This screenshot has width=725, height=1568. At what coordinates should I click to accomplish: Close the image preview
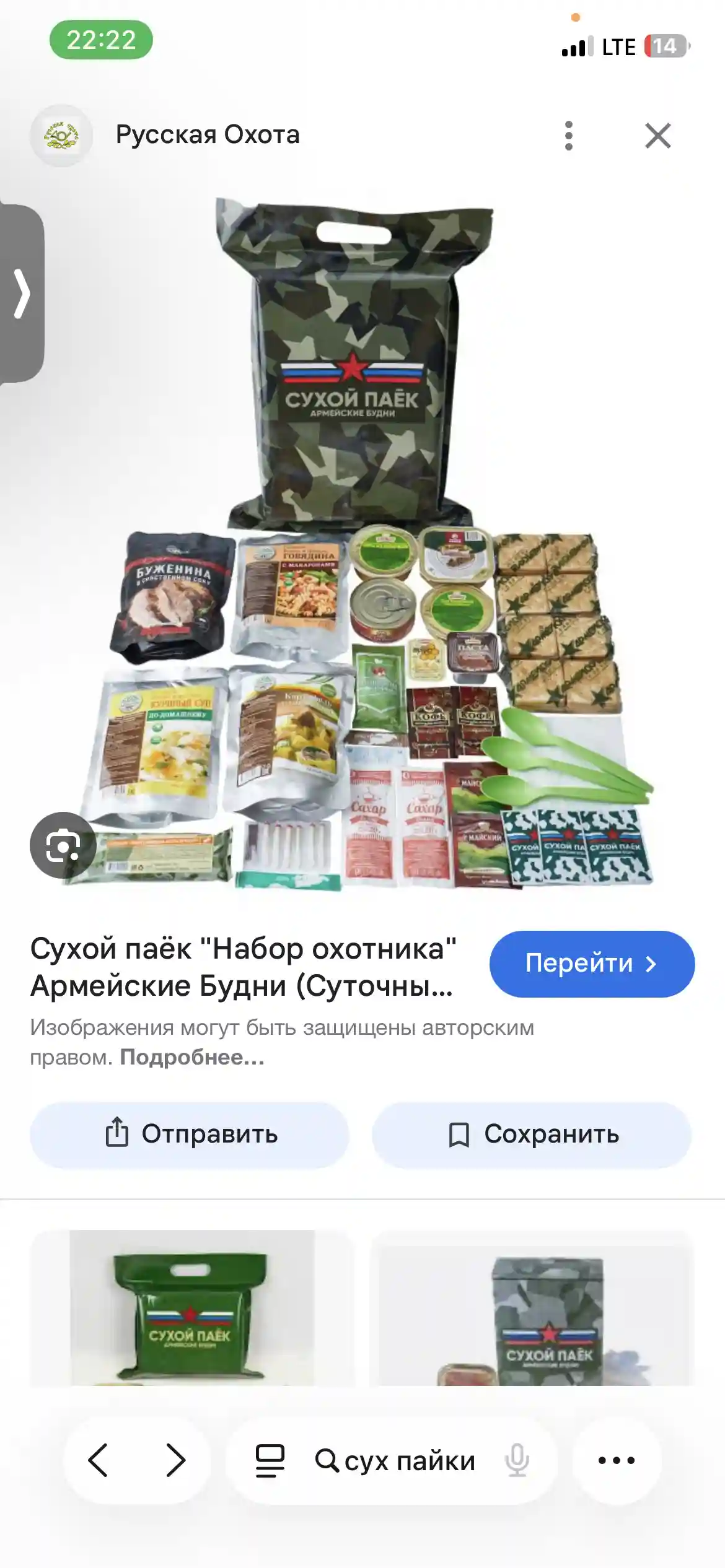pos(657,136)
